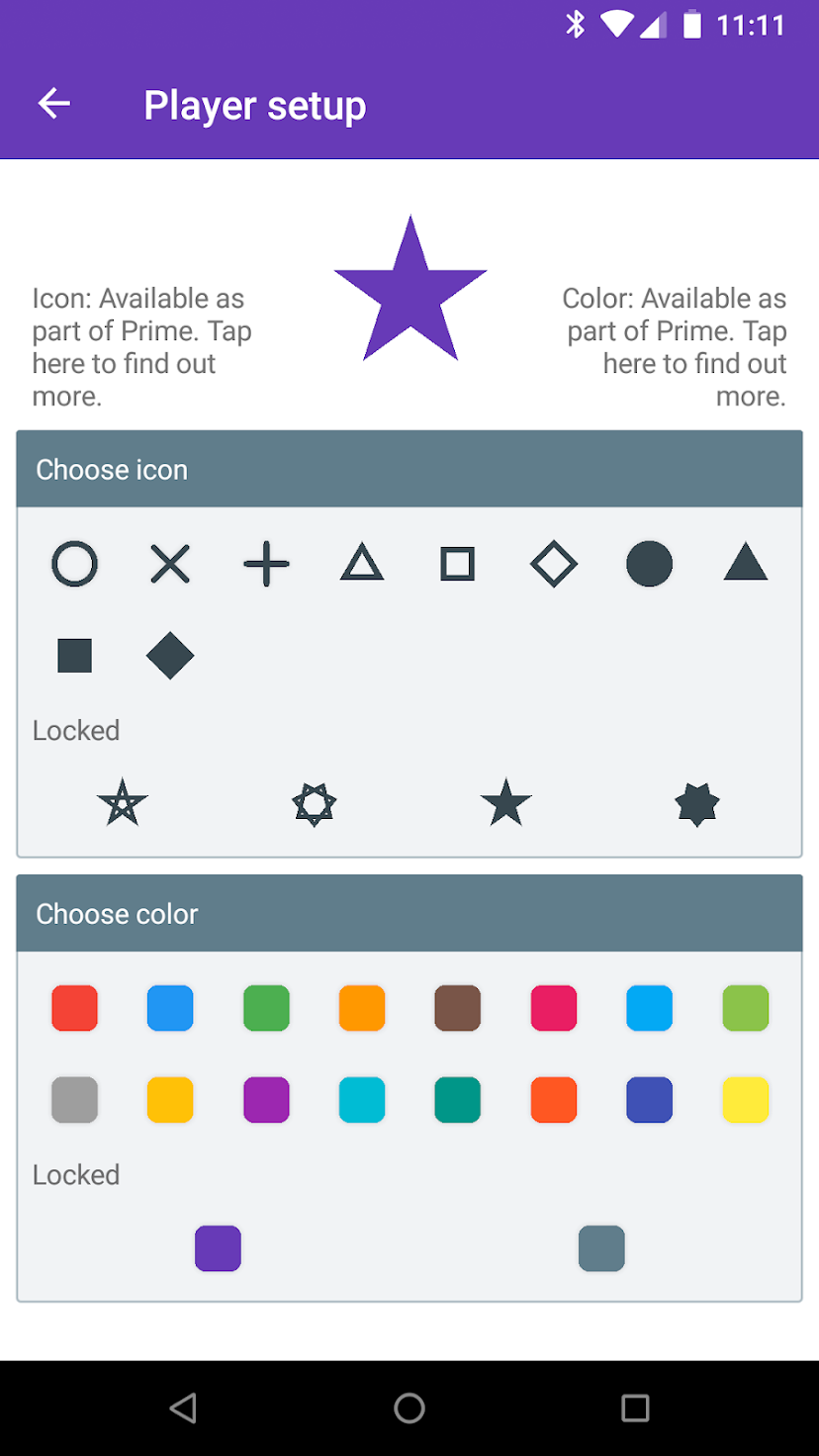Tap the locked pentagram outline icon
Image resolution: width=819 pixels, height=1456 pixels.
coord(123,803)
